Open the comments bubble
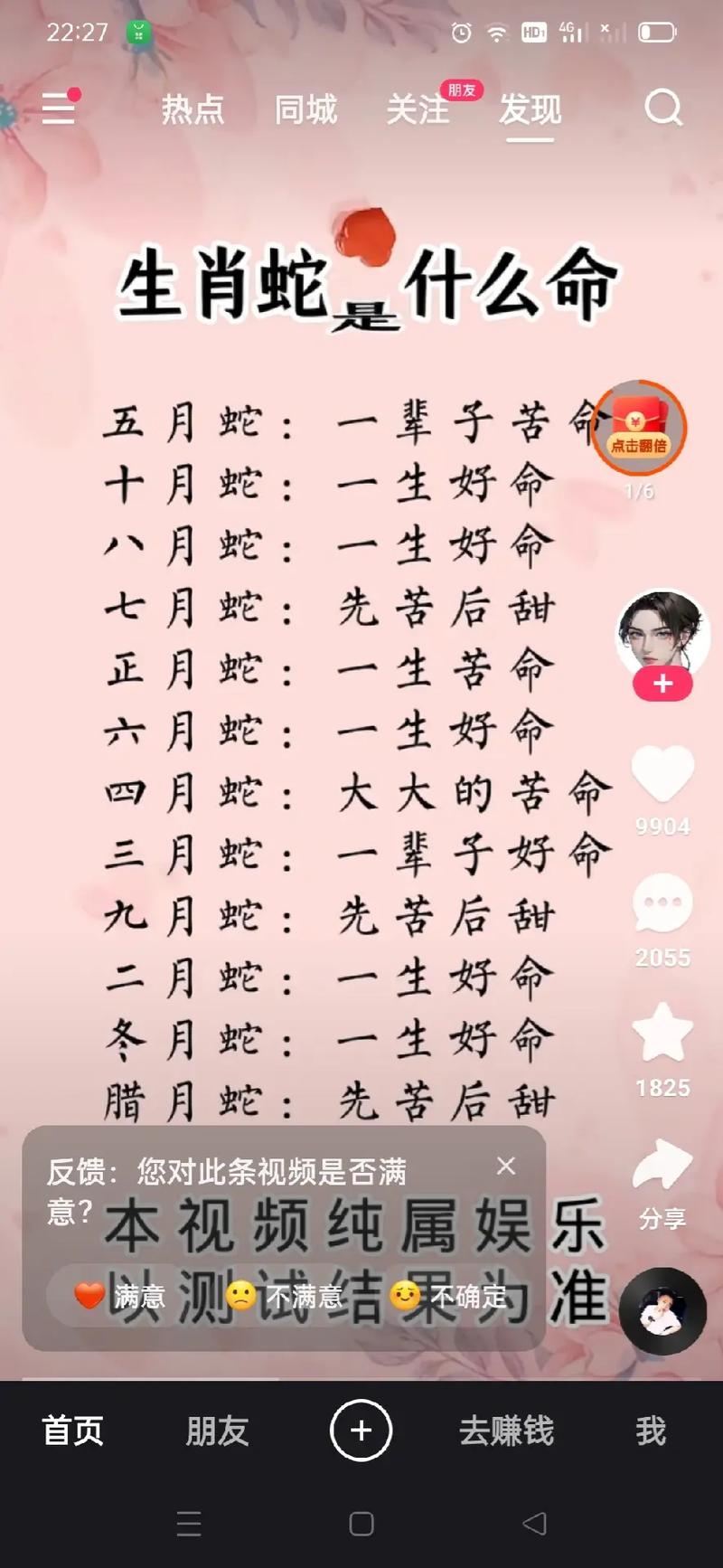Screen dimensions: 723x1568 [x=662, y=903]
